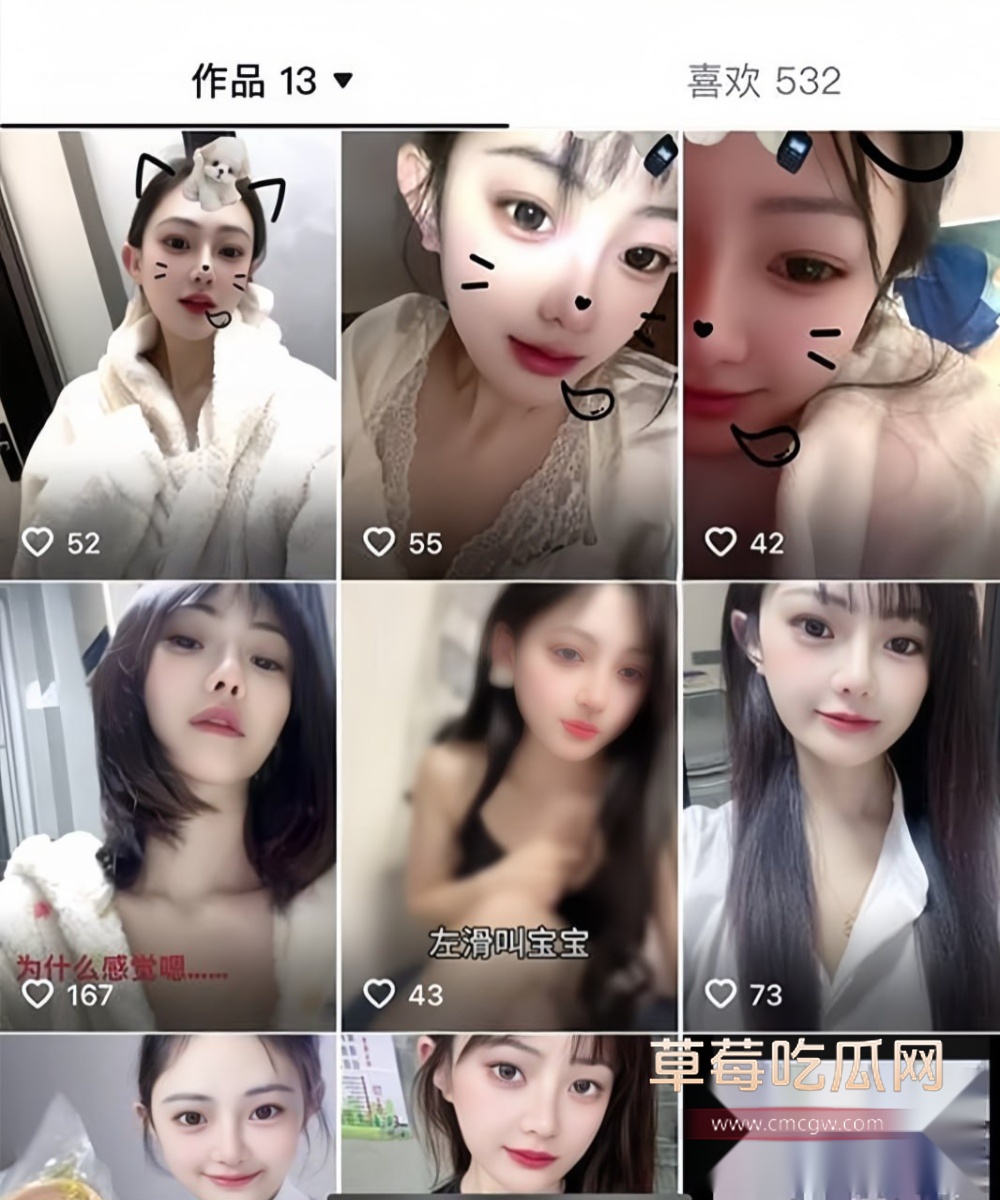Open the video with 52 likes
Screen dimensions: 1000x1200
[168, 355]
